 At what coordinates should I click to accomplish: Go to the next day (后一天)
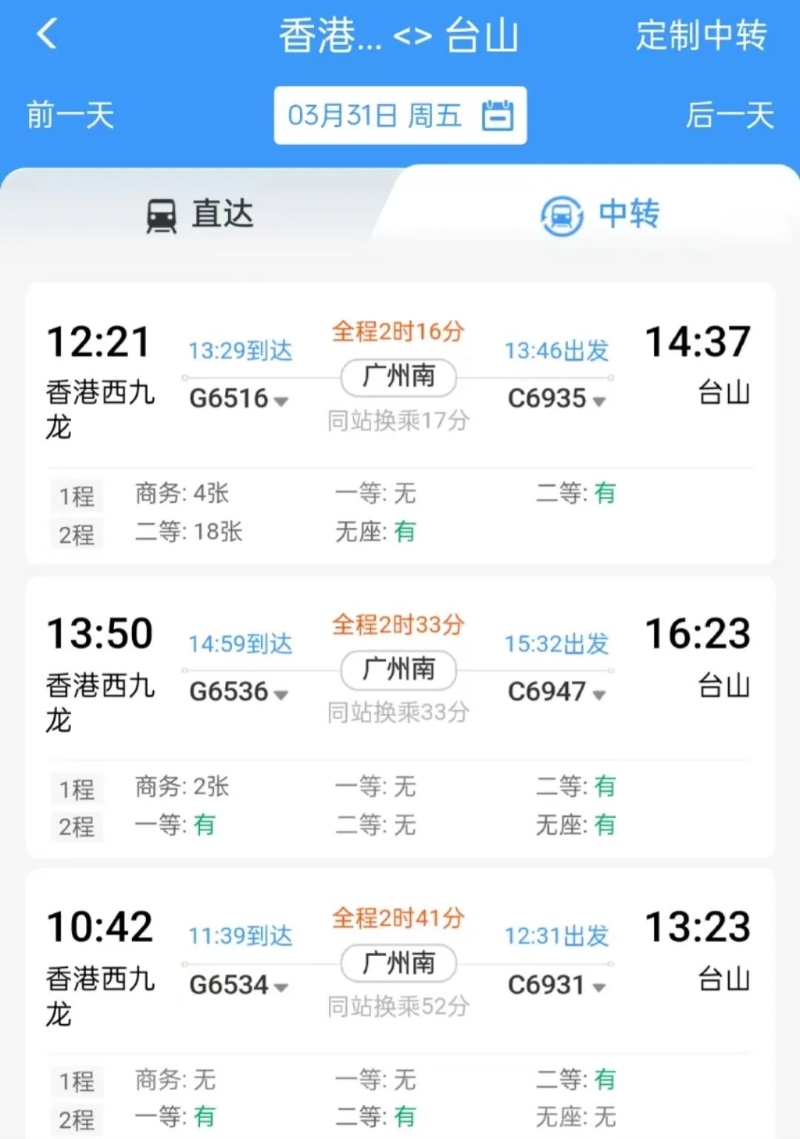click(x=730, y=115)
